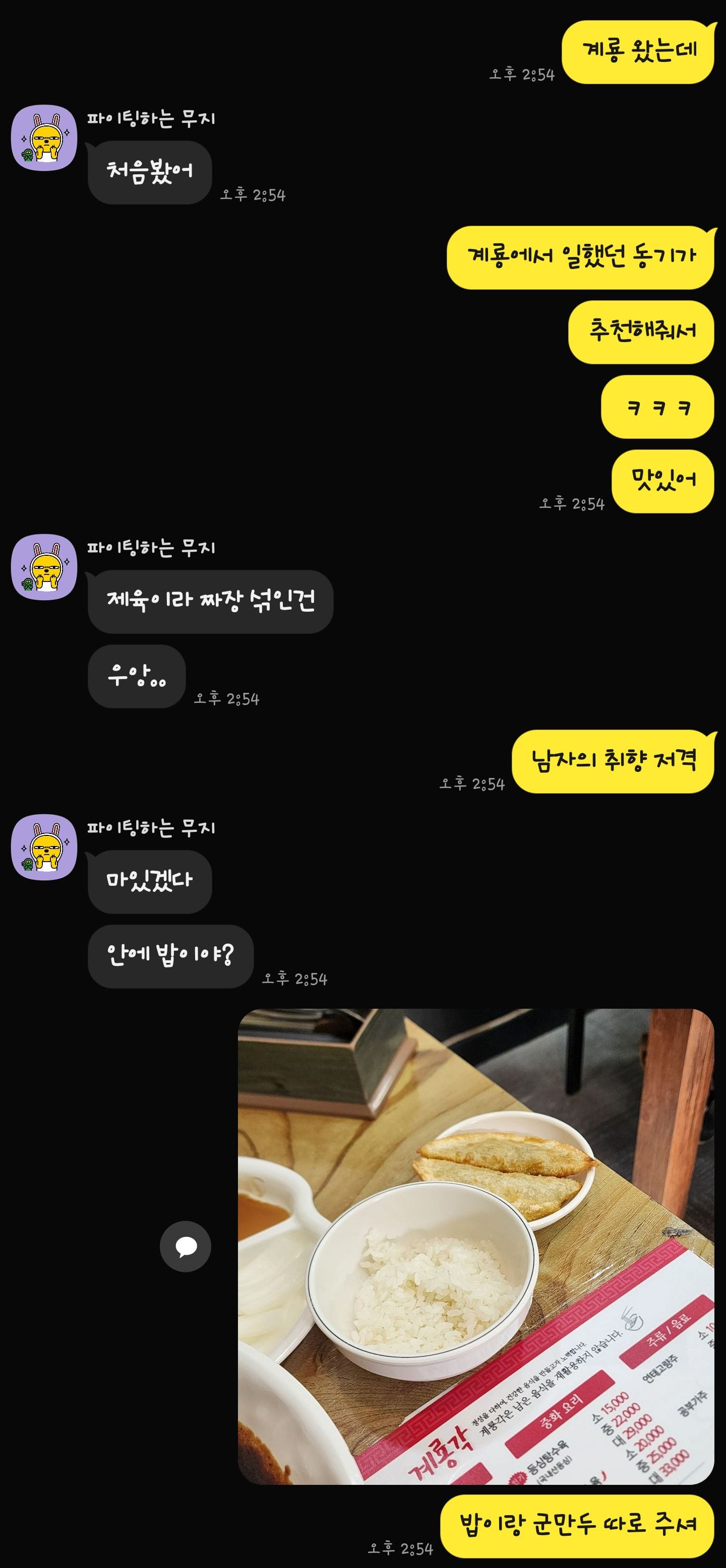Tap the reply bubble icon beside photo
The image size is (726, 1568).
click(185, 1246)
